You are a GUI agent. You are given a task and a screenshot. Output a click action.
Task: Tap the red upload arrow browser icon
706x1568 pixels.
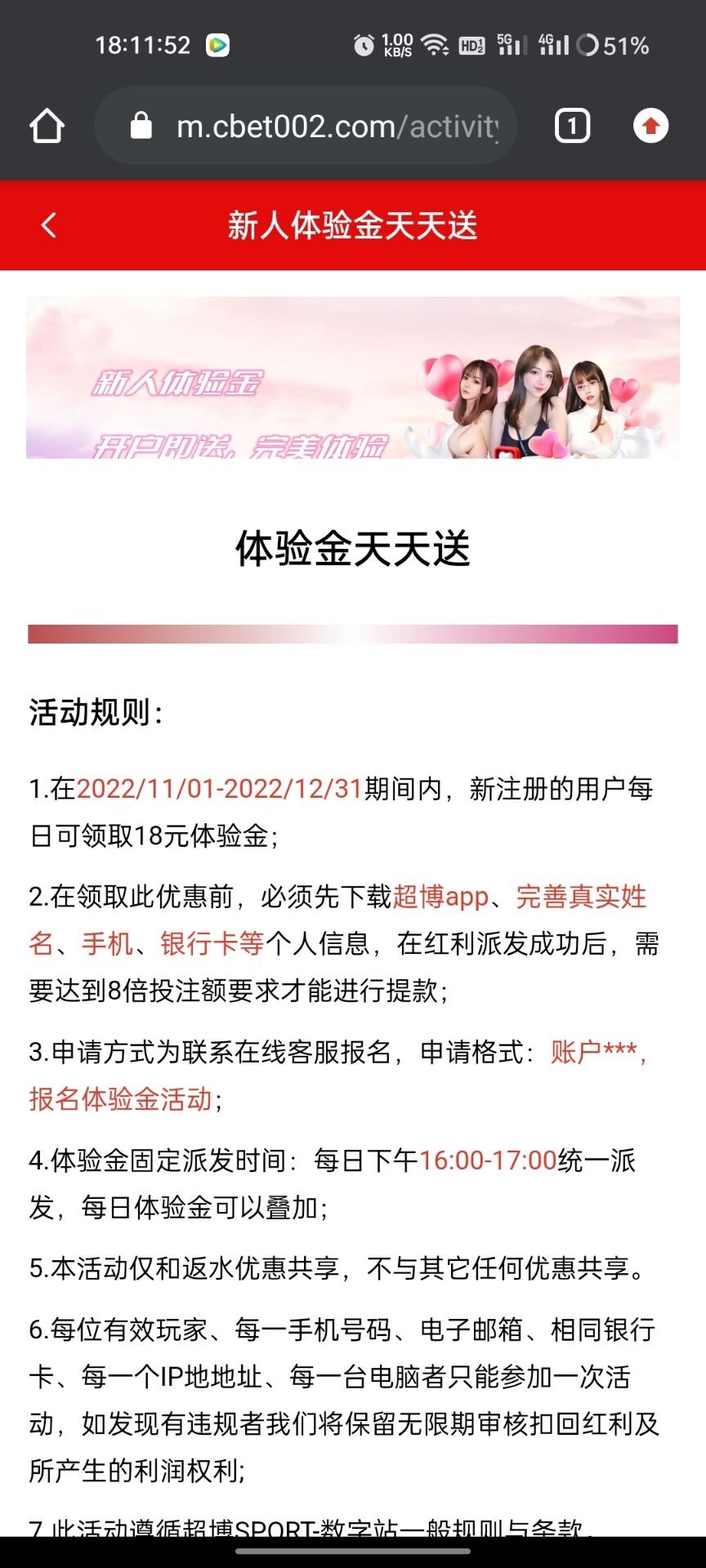point(650,127)
